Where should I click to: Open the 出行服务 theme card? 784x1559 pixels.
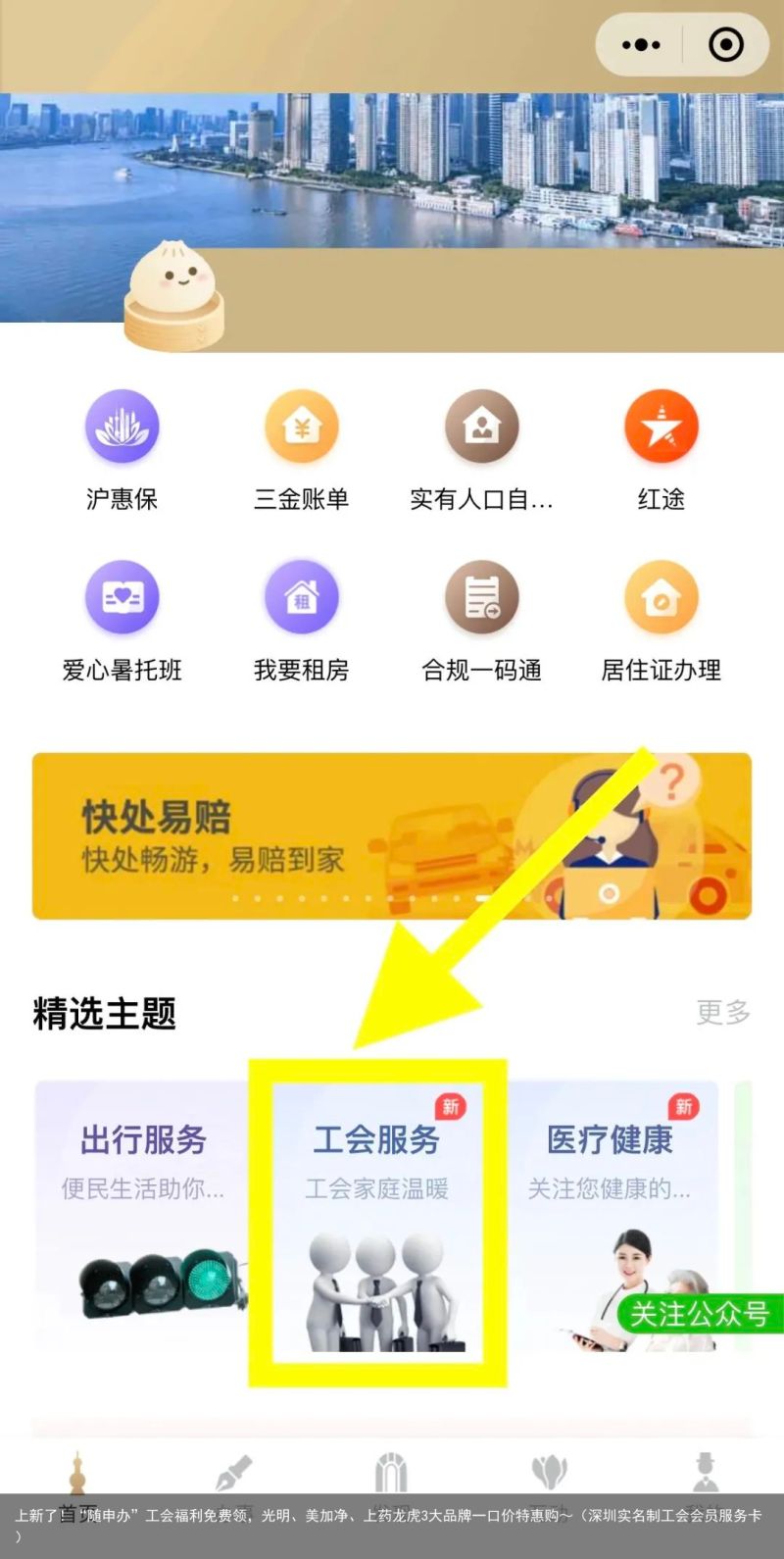tap(143, 1216)
